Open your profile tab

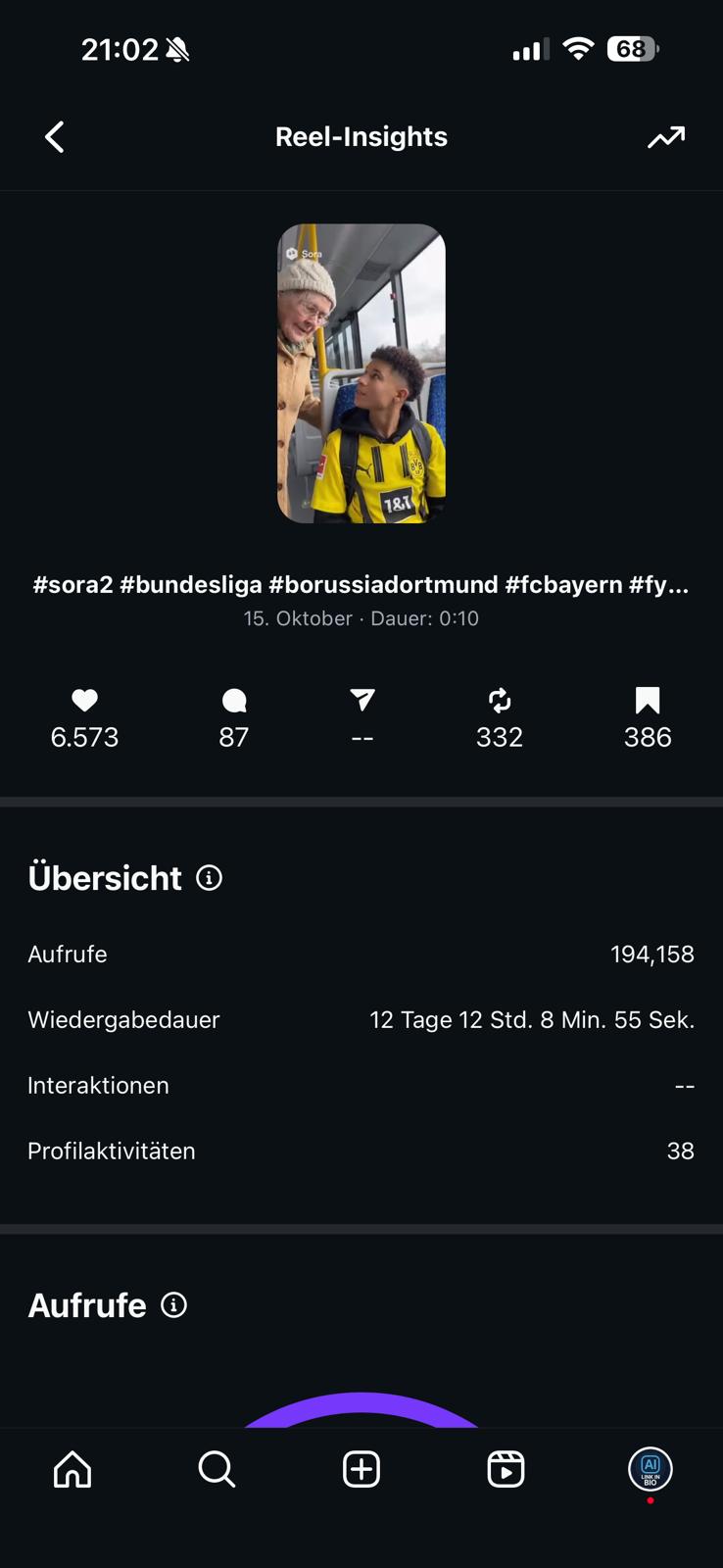[x=650, y=1469]
